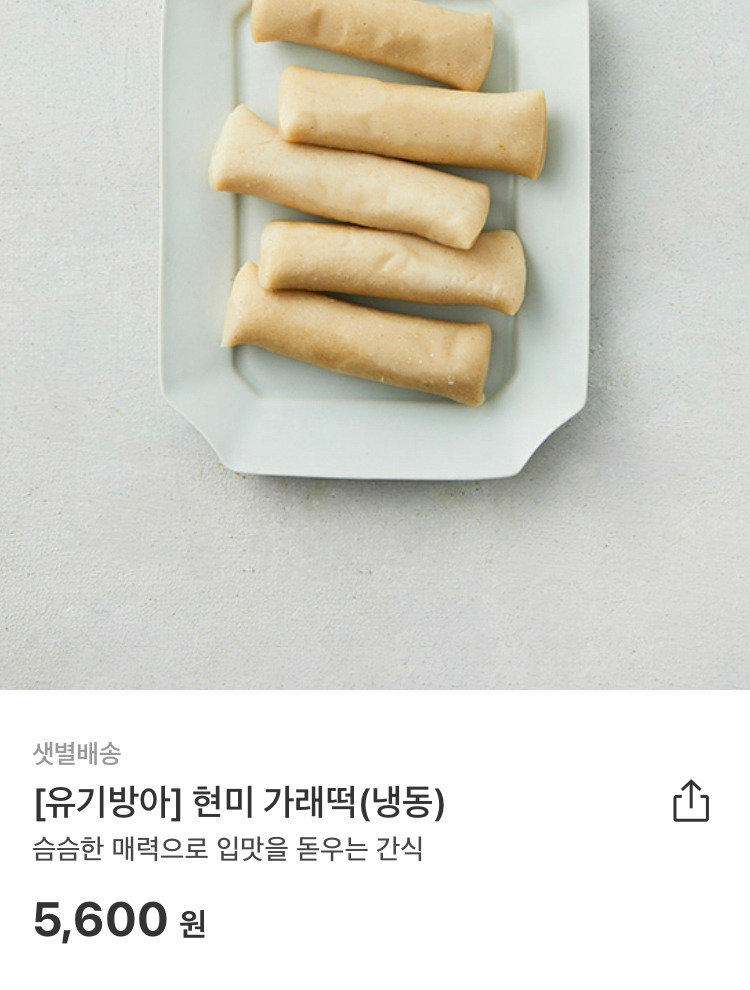The width and height of the screenshot is (750, 990).
Task: Share this brown rice garaetteok product
Action: point(691,801)
